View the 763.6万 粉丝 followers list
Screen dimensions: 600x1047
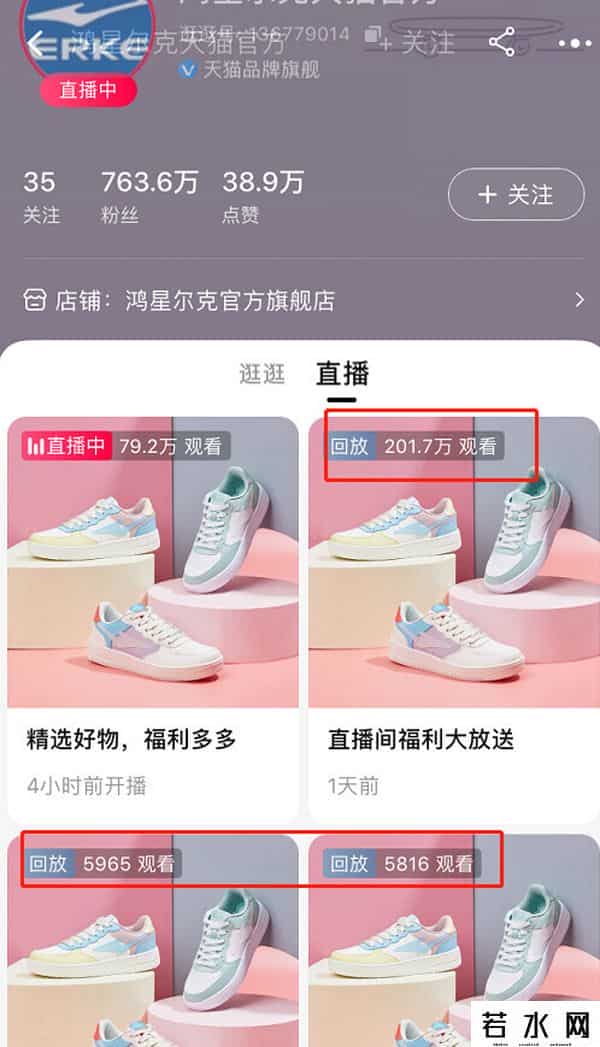tap(149, 196)
